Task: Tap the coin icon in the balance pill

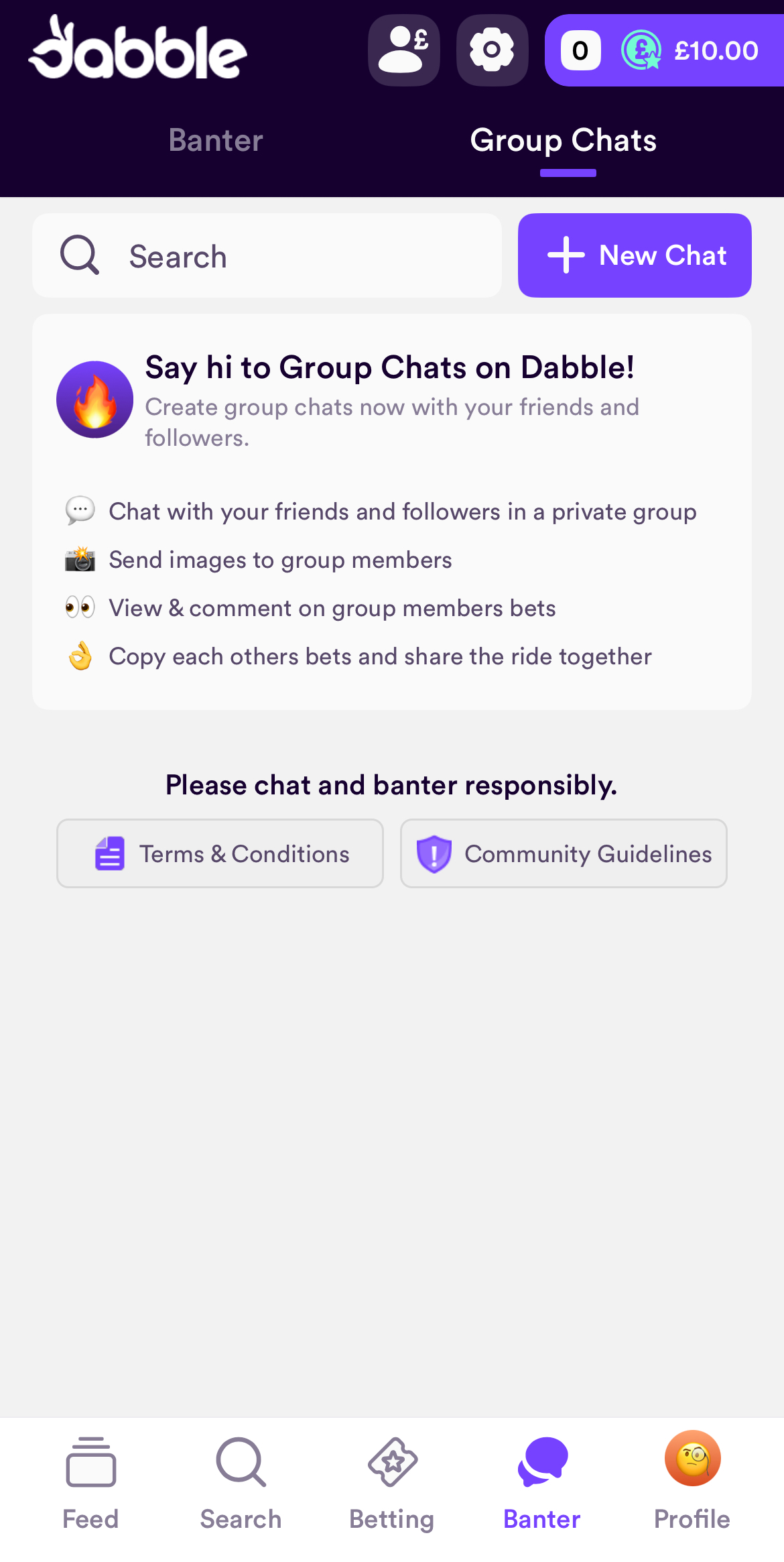Action: 640,50
